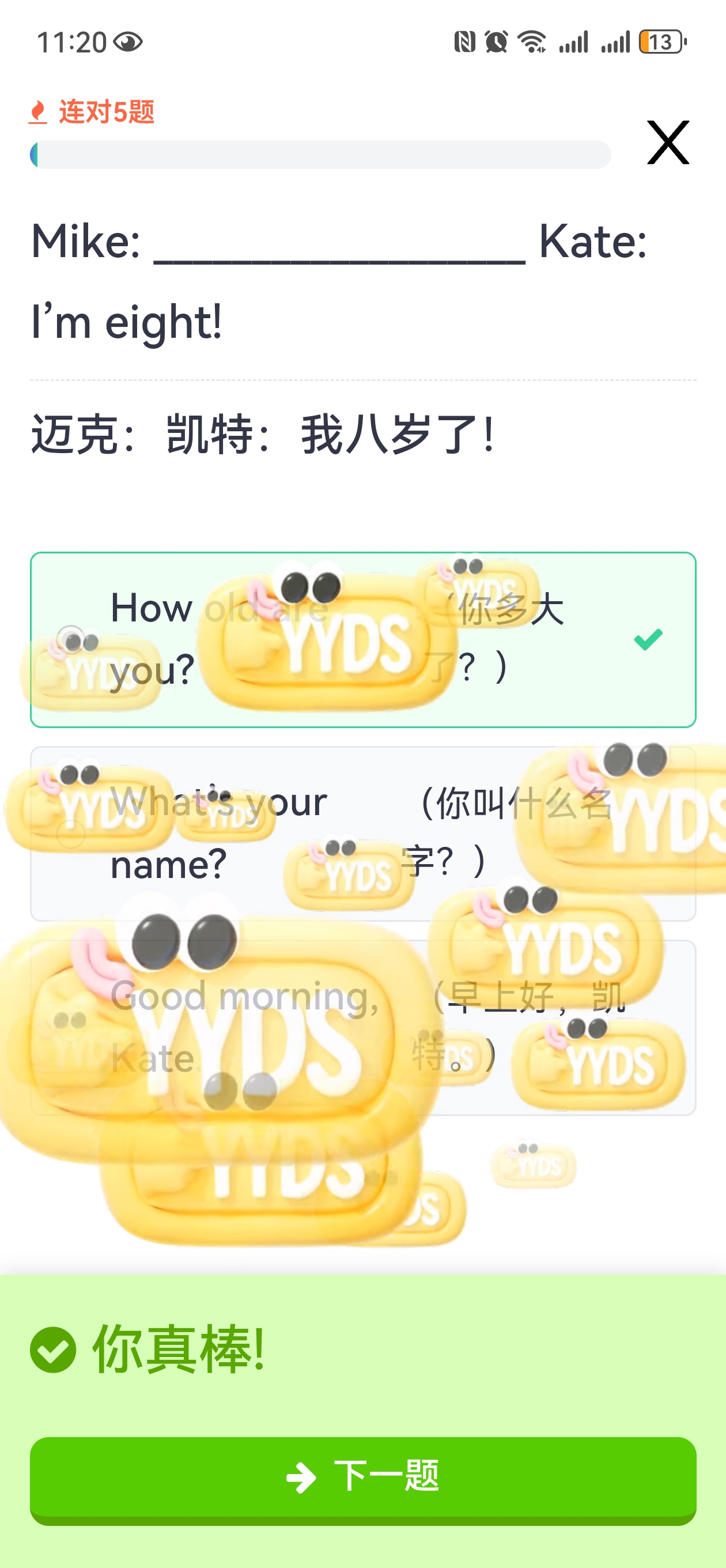Select the answer "How old are you?"
This screenshot has height=1568, width=726.
coord(362,639)
